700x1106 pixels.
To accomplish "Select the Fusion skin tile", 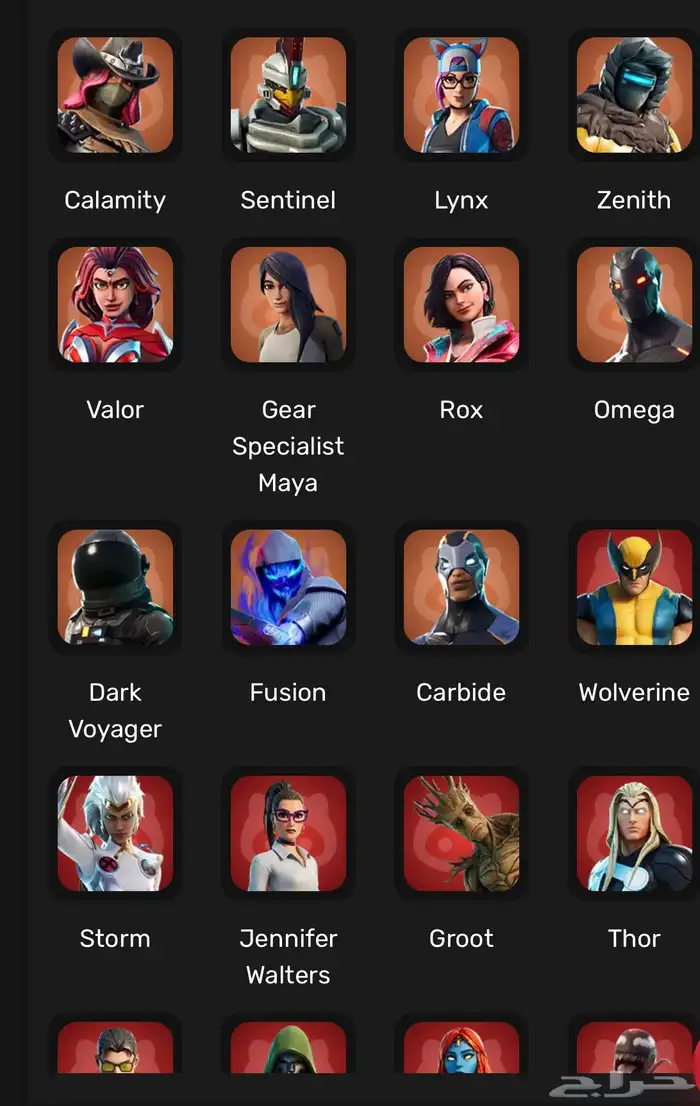I will (288, 587).
